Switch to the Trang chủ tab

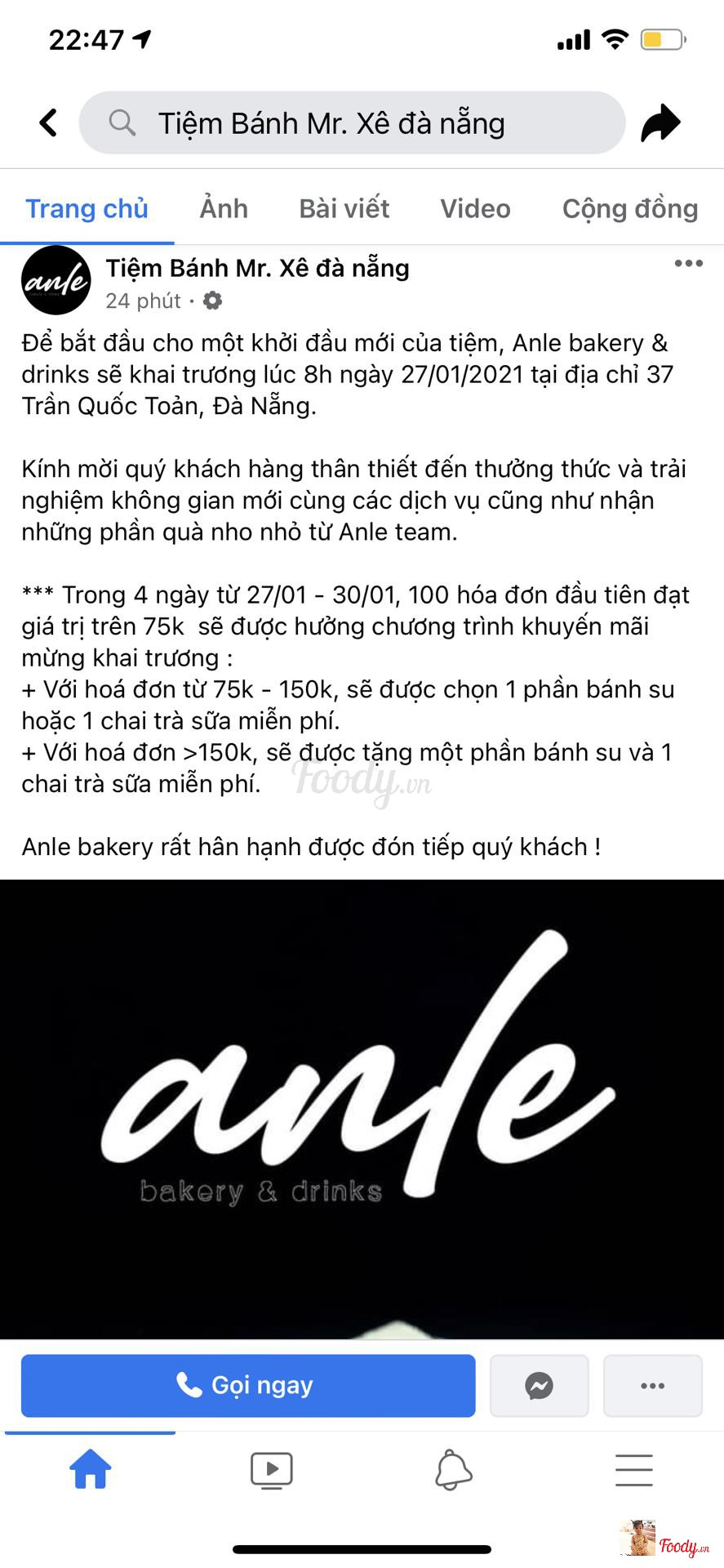(87, 209)
